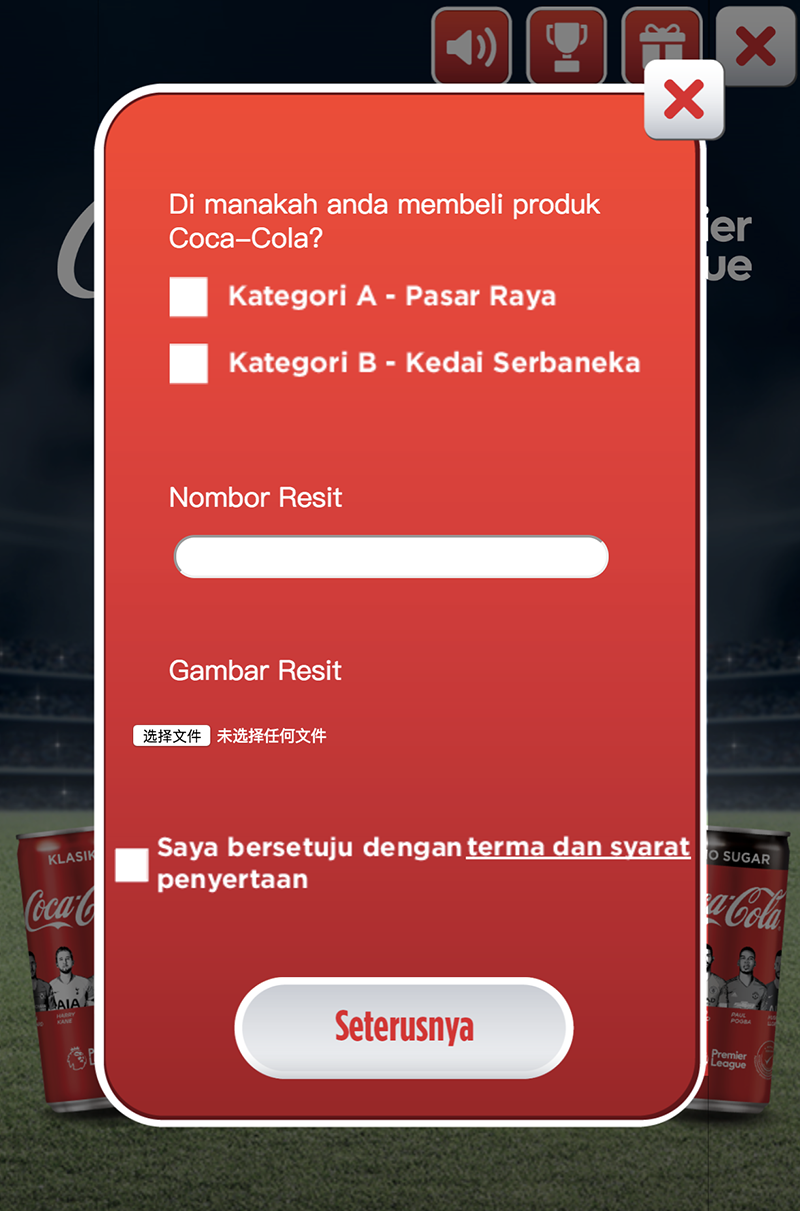This screenshot has width=800, height=1211.
Task: Select Kategori B - Kedai Serbaneka checkbox
Action: [x=188, y=363]
